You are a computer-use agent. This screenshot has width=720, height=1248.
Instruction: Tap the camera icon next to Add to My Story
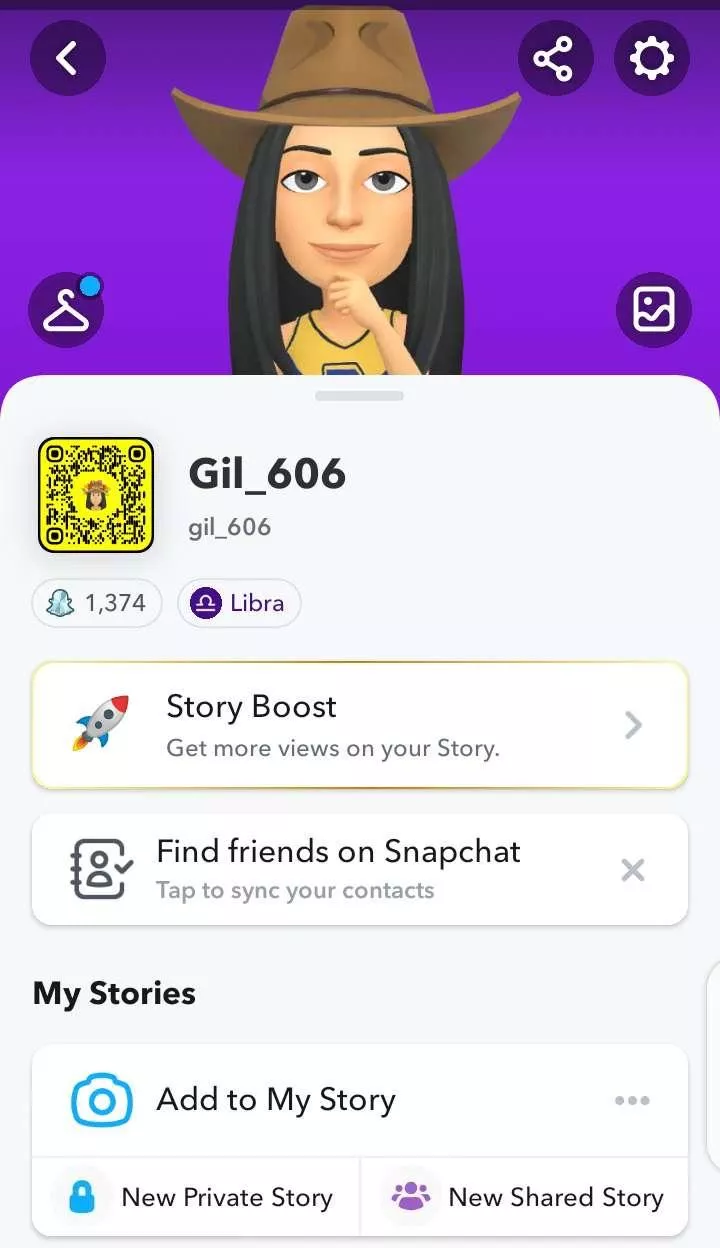click(97, 1100)
